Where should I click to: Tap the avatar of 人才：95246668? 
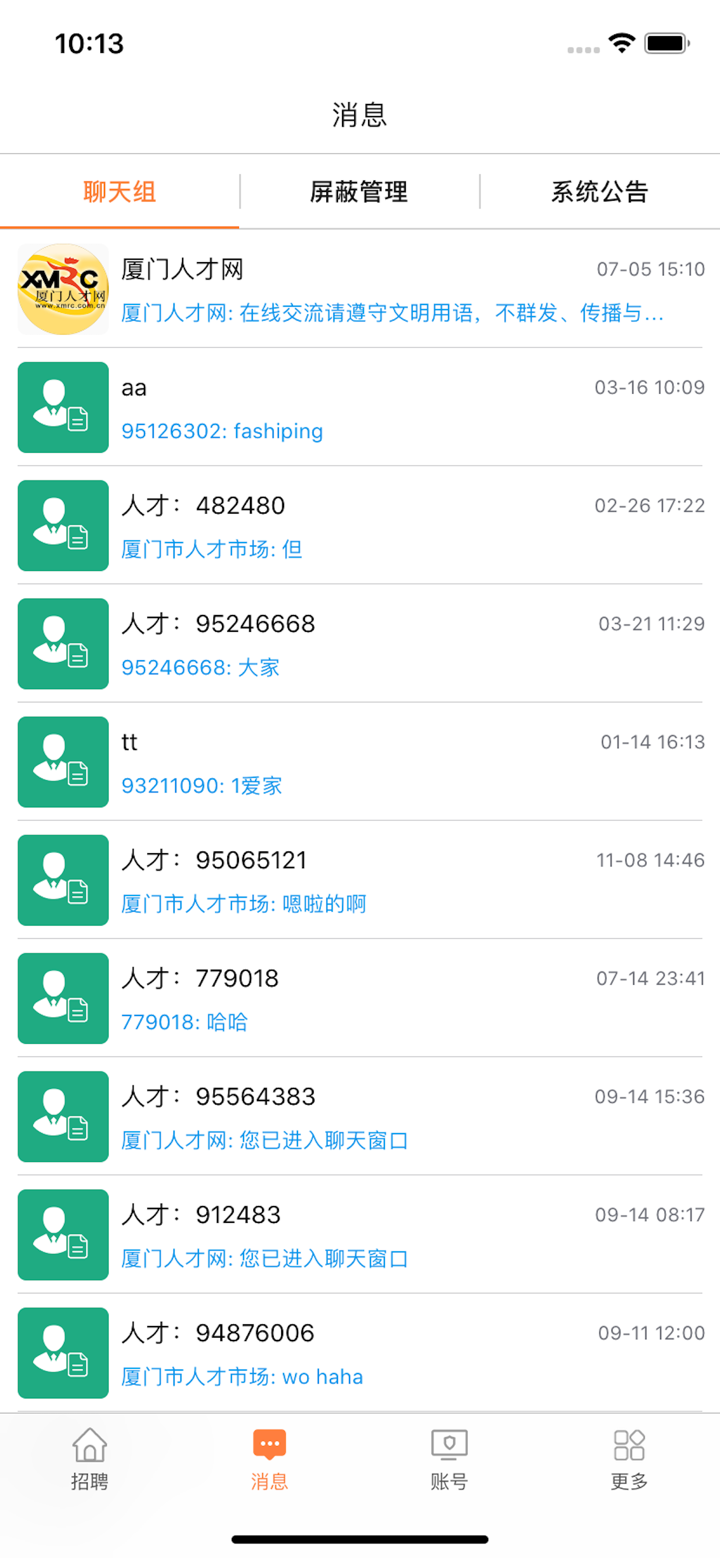[62, 643]
